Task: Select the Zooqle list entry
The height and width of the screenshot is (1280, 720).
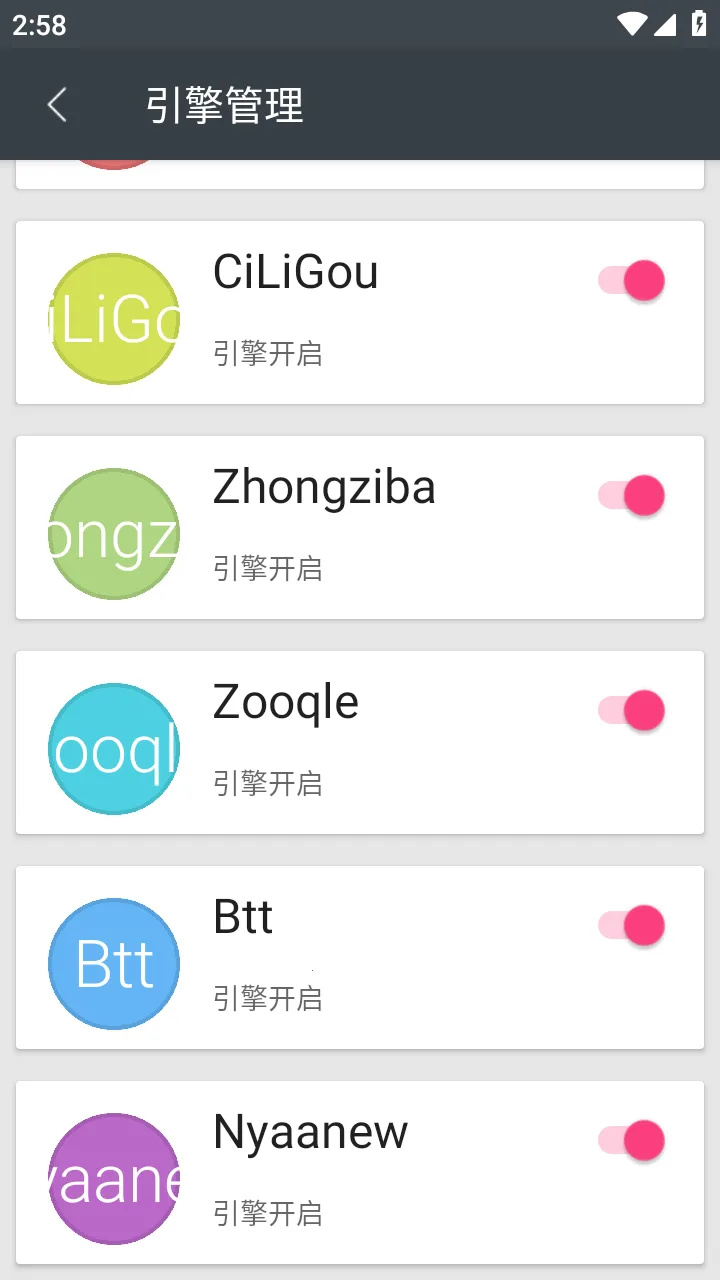Action: [x=360, y=742]
